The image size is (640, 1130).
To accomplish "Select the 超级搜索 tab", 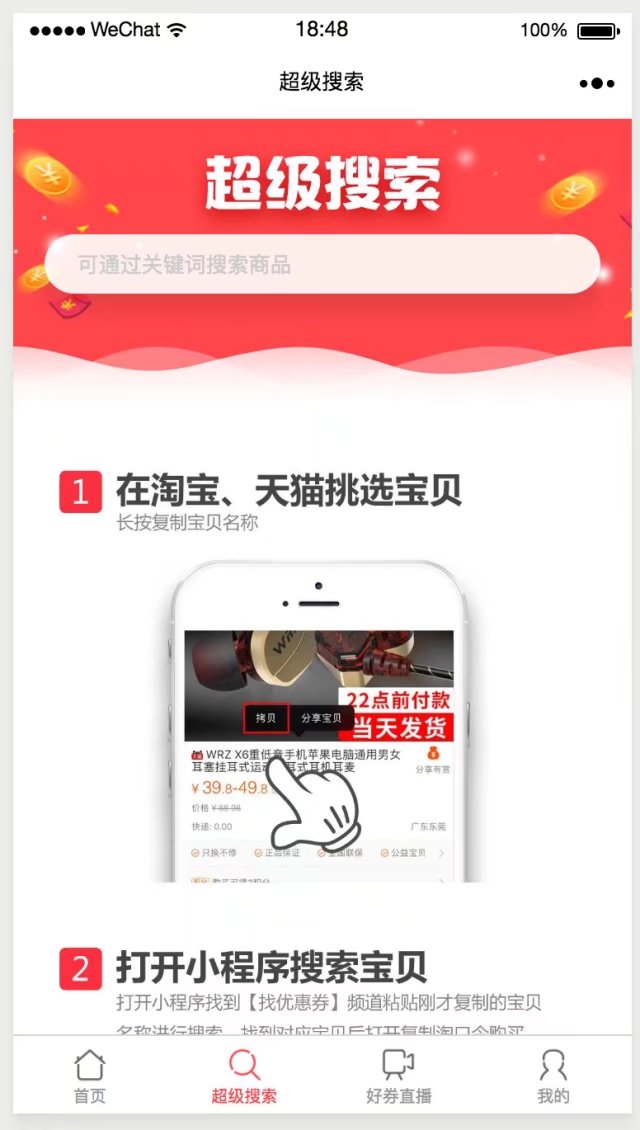I will click(244, 1076).
